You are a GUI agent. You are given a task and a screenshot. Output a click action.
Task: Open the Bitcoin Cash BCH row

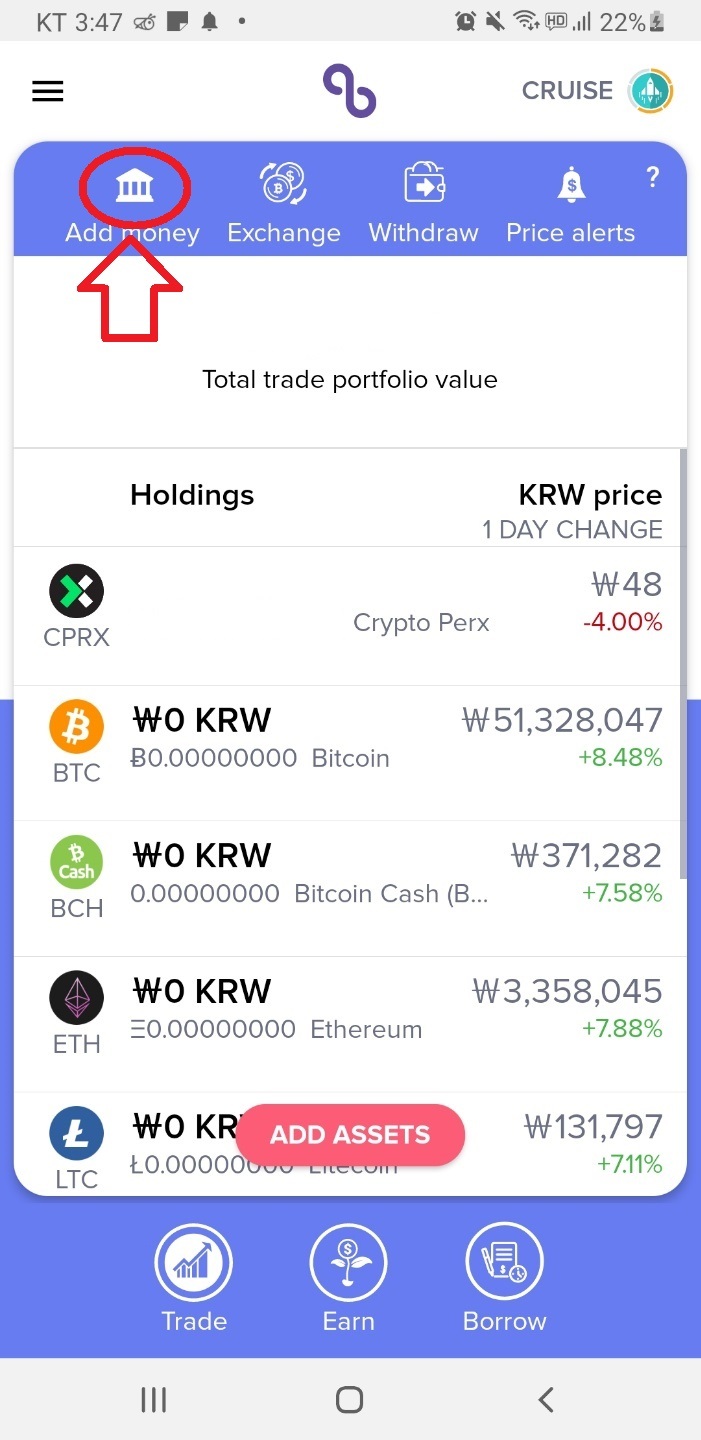(x=350, y=888)
